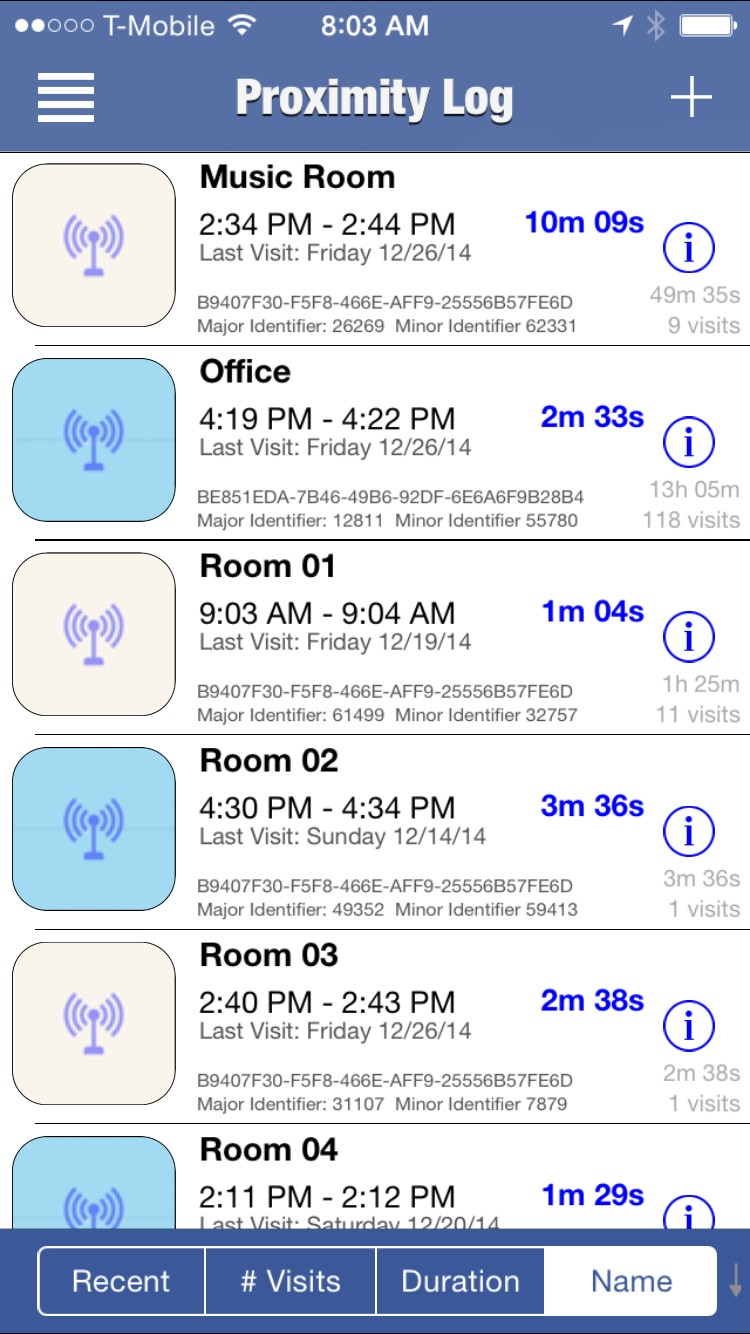Open the Music Room entry
Screen dimensions: 750x1334
click(375, 250)
